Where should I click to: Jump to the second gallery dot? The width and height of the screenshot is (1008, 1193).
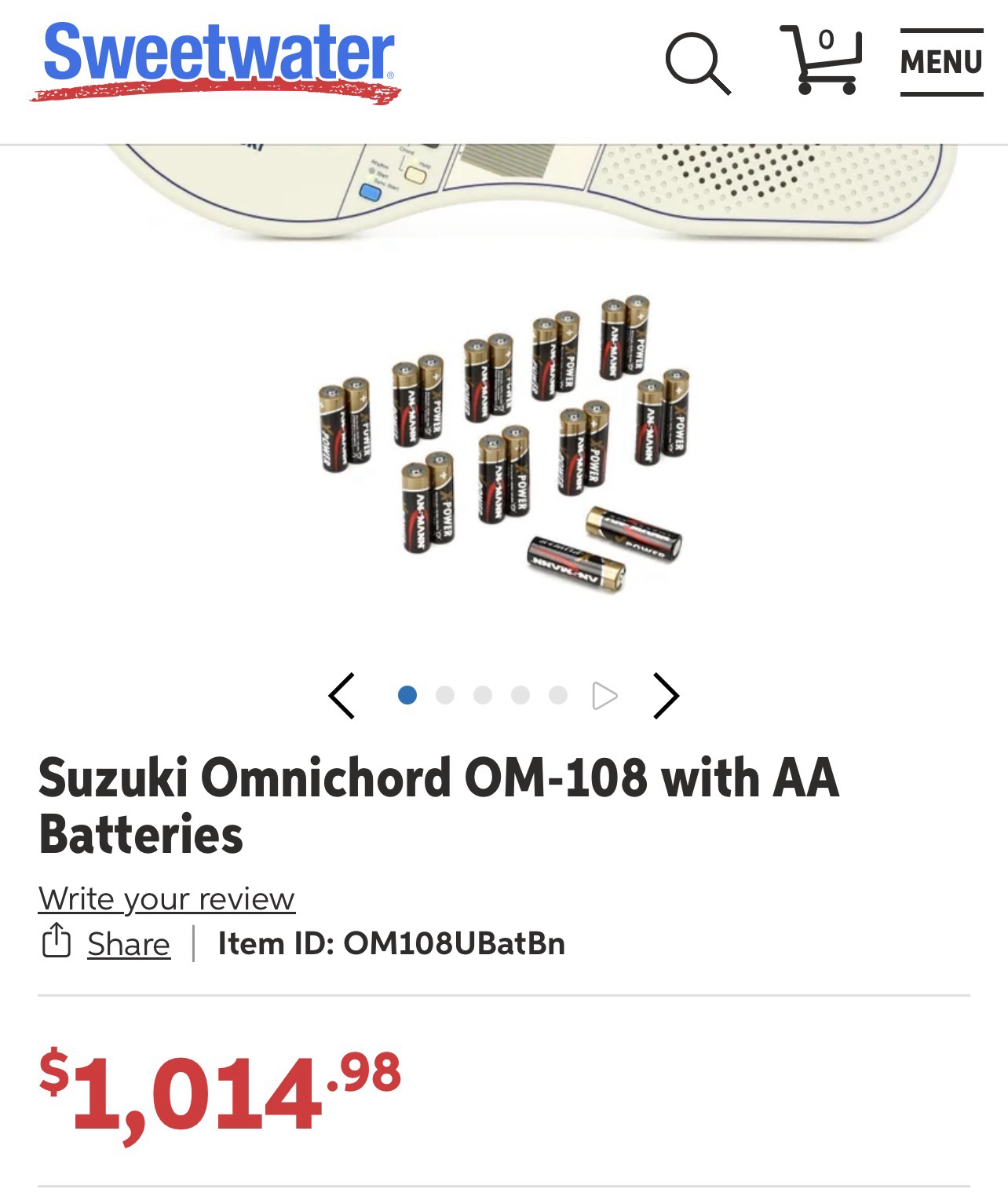click(445, 695)
